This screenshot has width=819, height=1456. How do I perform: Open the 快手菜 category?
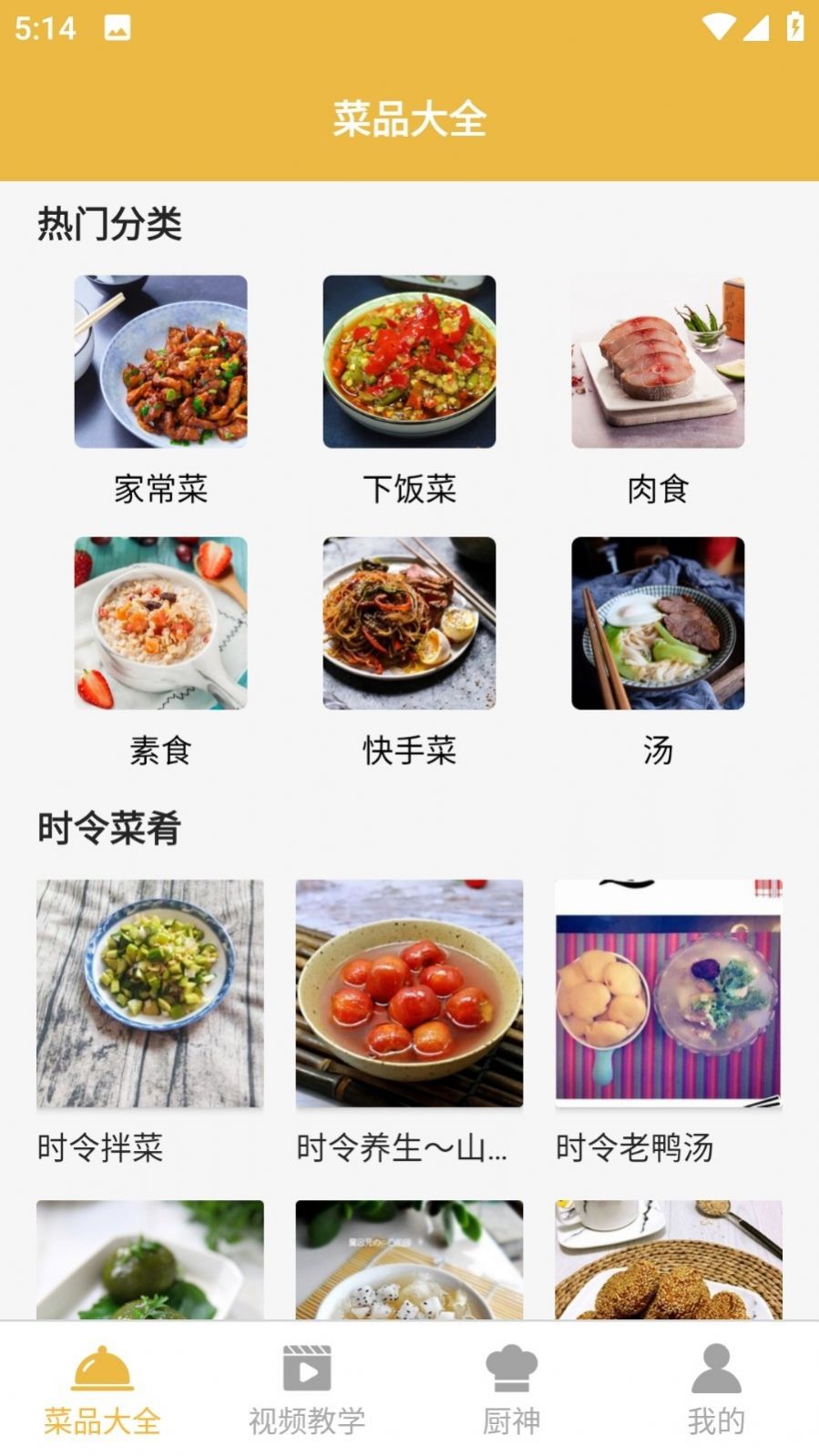tap(409, 624)
